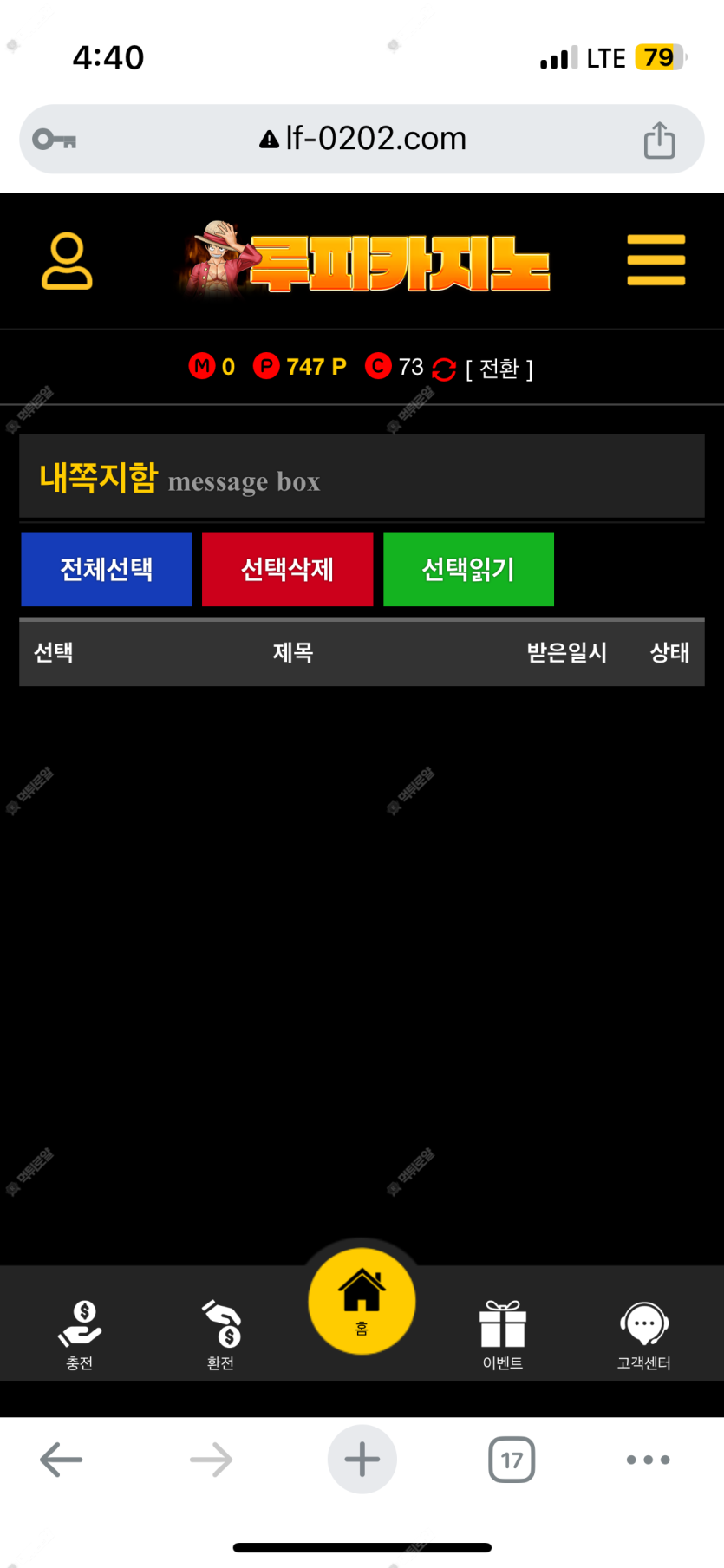Delete selected messages with 선택삭제
This screenshot has width=724, height=1568.
pyautogui.click(x=287, y=570)
